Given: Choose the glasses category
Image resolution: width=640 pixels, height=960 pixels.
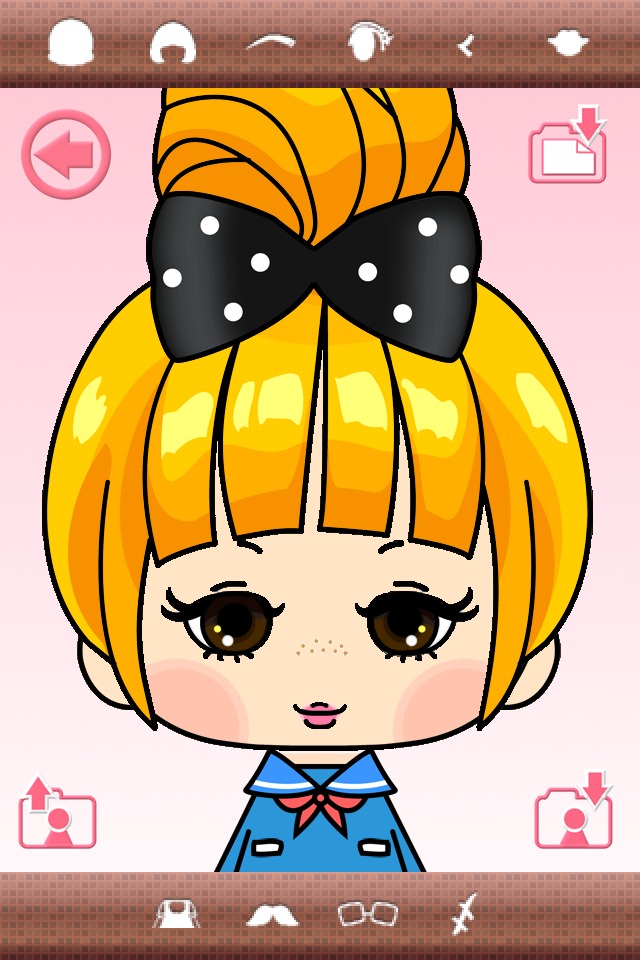Looking at the screenshot, I should pyautogui.click(x=367, y=913).
